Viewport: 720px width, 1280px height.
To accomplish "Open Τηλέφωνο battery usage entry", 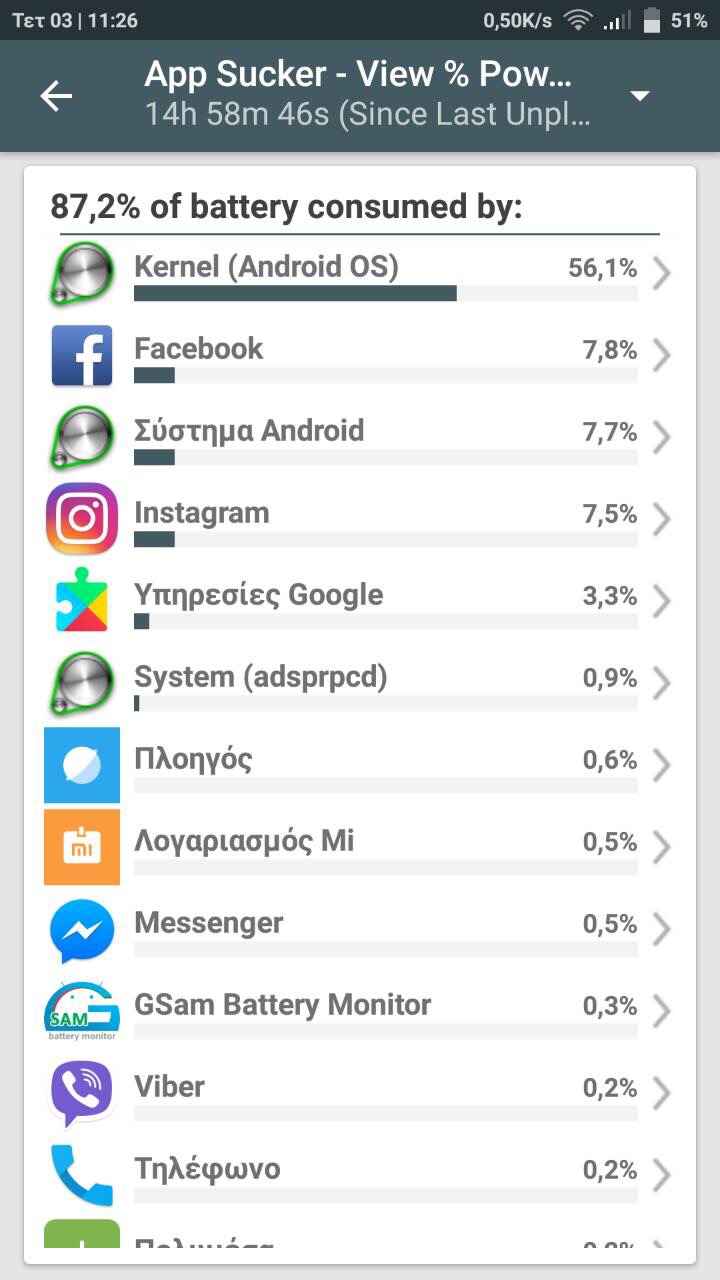I will coord(360,1175).
